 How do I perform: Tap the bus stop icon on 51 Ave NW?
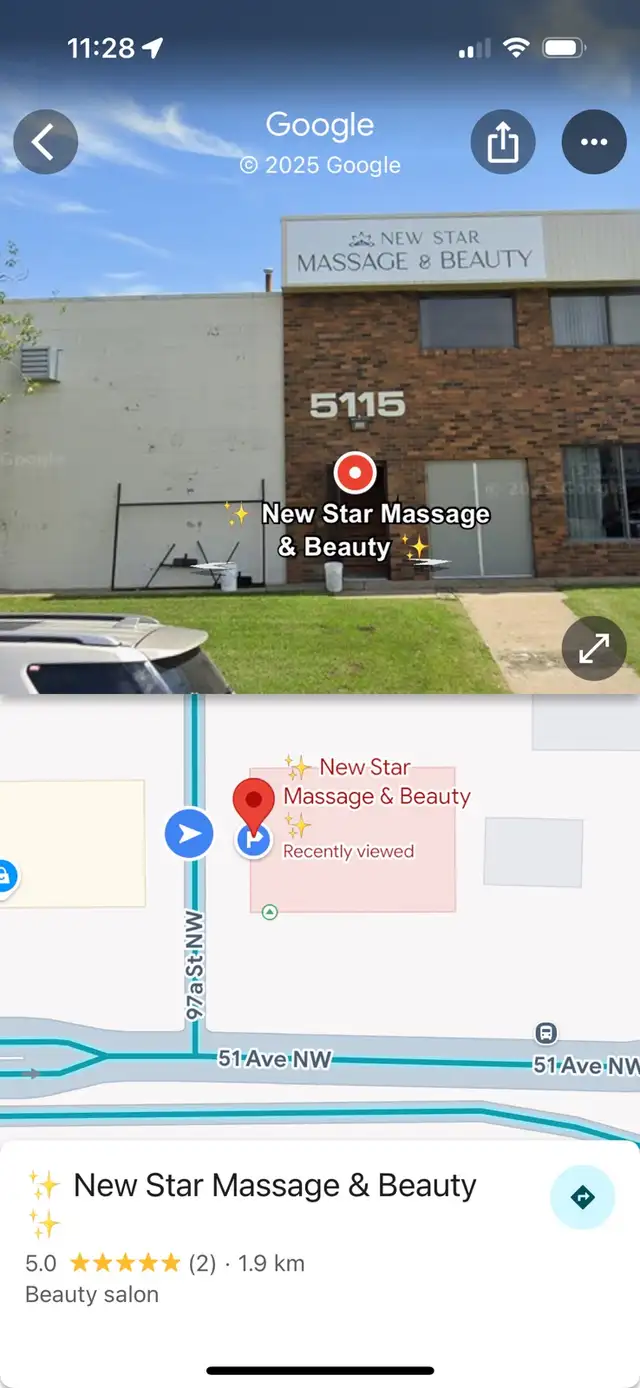click(x=545, y=1033)
